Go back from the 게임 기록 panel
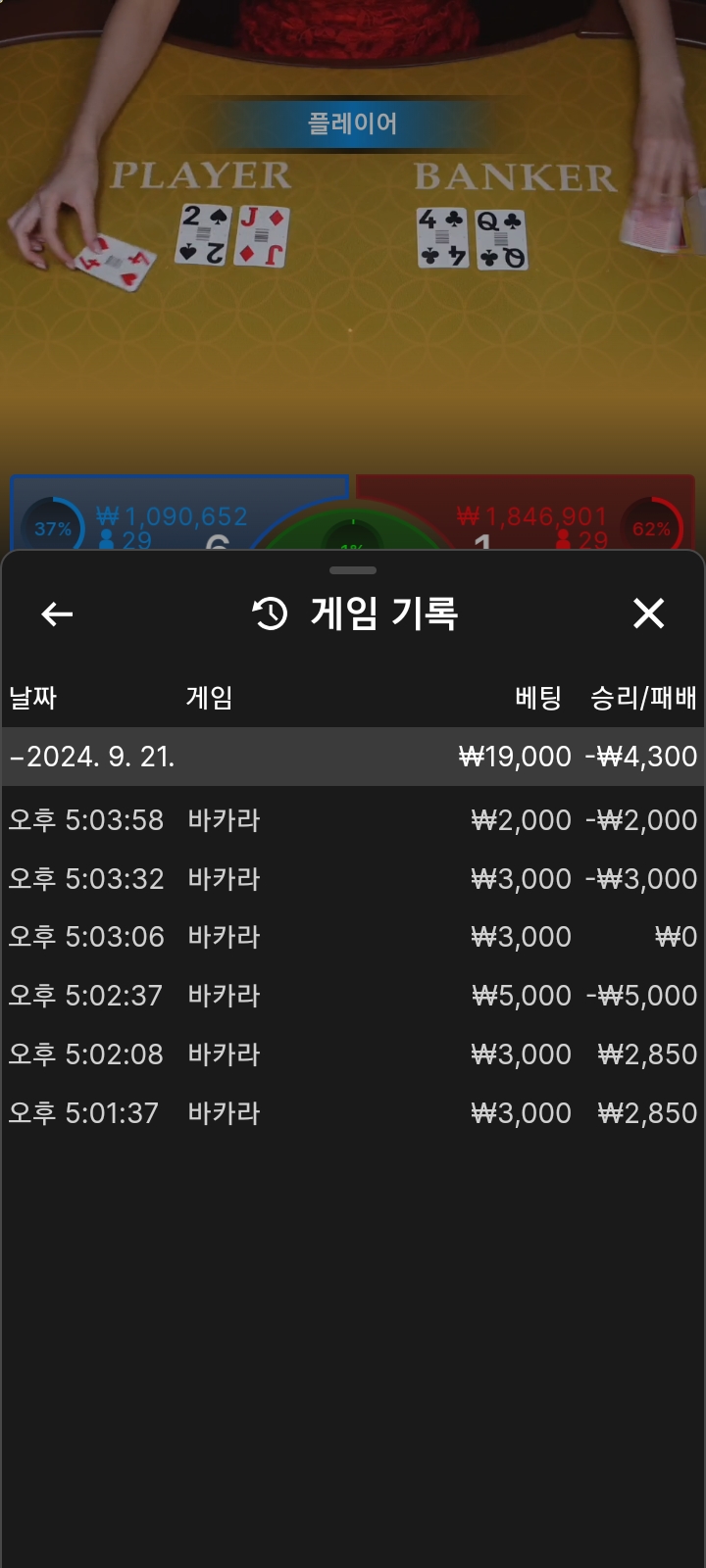This screenshot has height=1568, width=706. (x=57, y=614)
